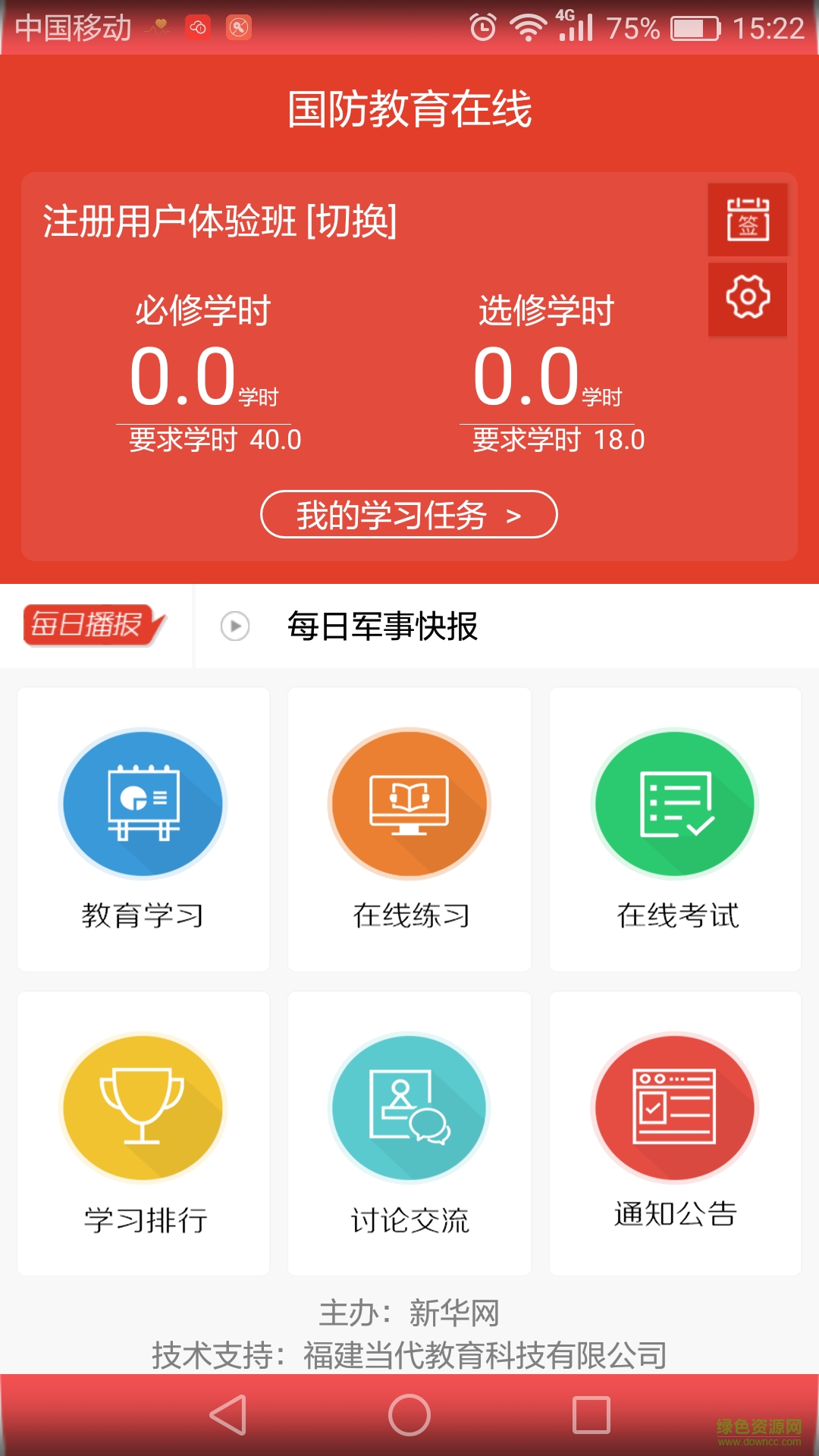The height and width of the screenshot is (1456, 819).
Task: Tap [切换] to switch class
Action: [353, 221]
